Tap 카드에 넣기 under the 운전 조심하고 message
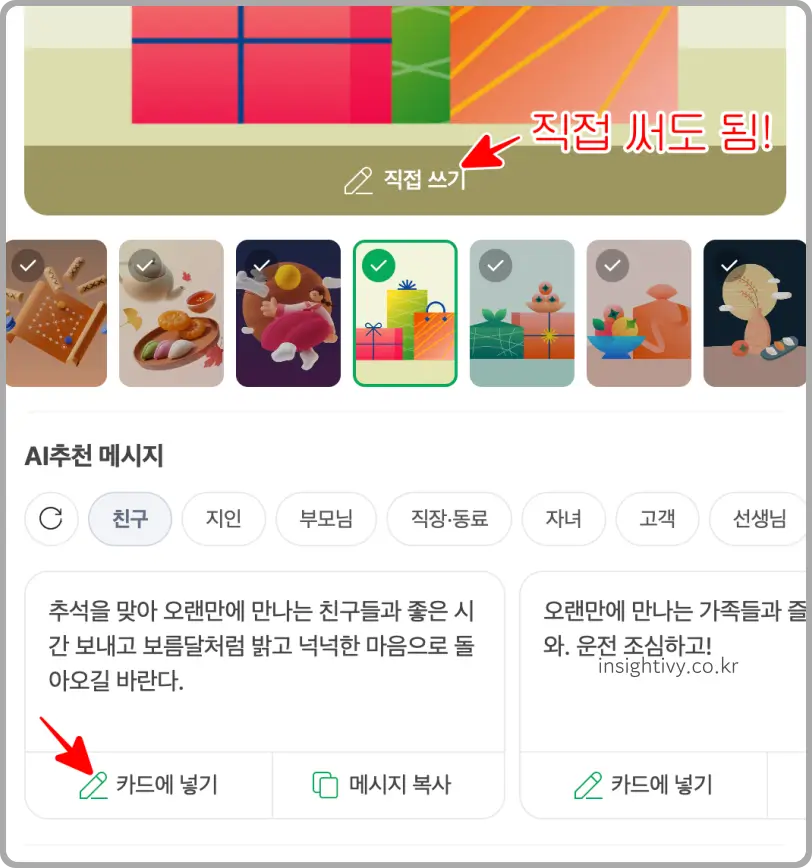812x868 pixels. 644,785
